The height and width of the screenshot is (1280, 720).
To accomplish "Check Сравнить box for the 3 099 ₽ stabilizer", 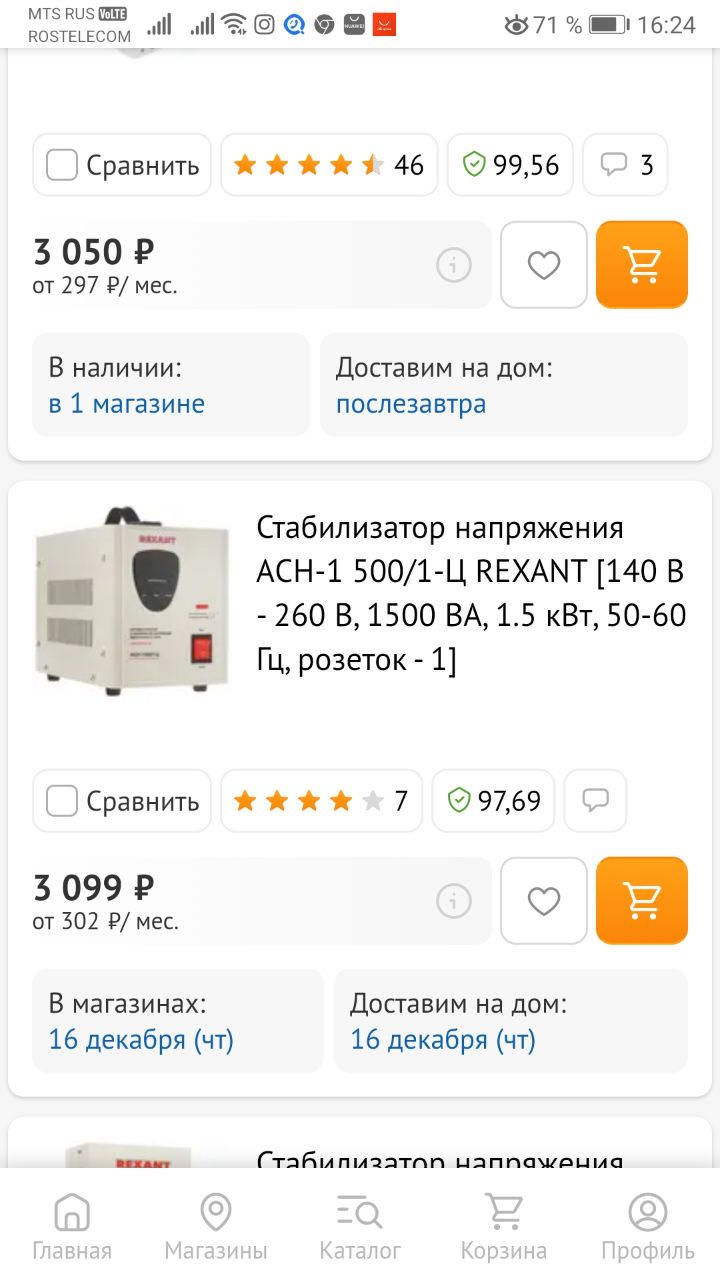I will tap(62, 801).
